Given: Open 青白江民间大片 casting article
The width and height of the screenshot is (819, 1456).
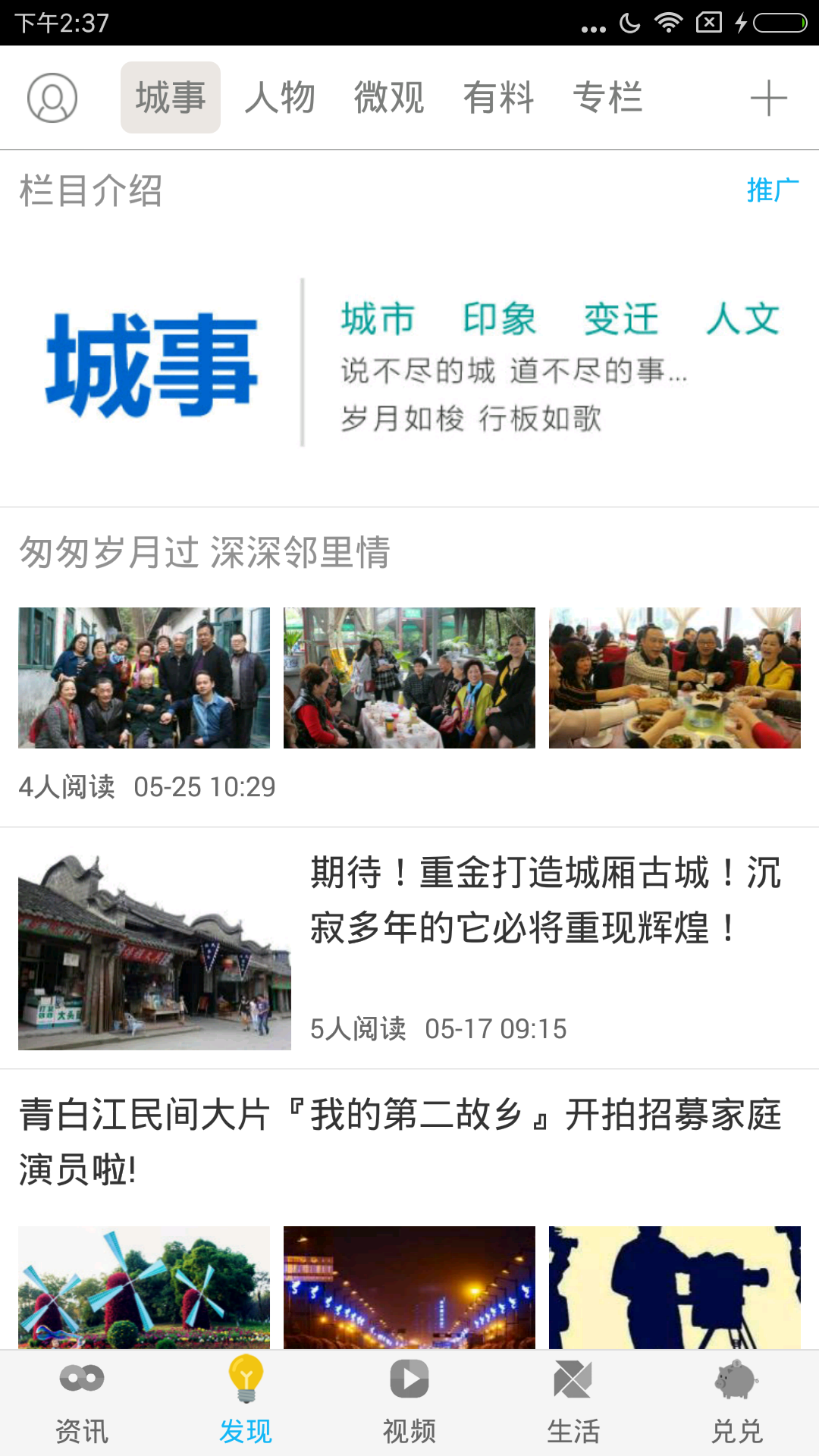Looking at the screenshot, I should pos(400,1142).
